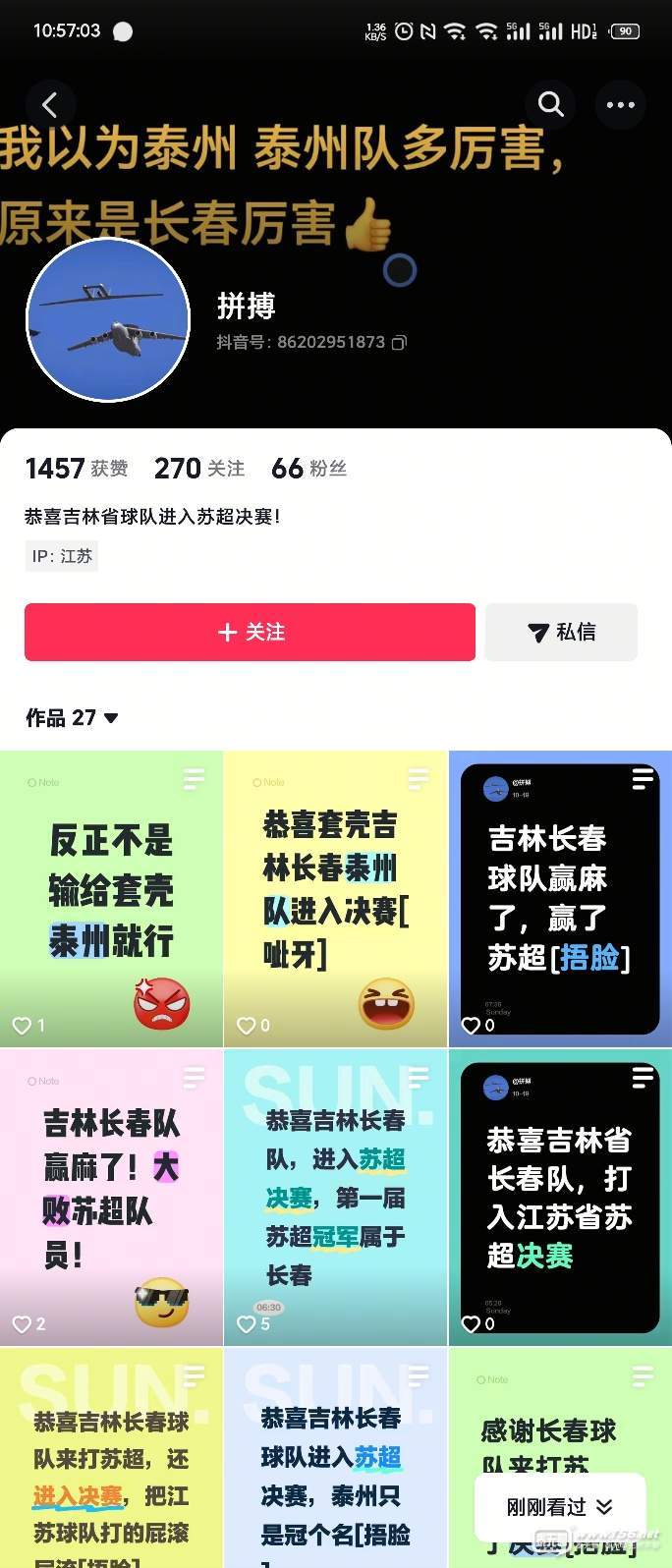672x1568 pixels.
Task: Open the post 吉林长春队赢麻了！大败苏超队员
Action: [111, 1197]
